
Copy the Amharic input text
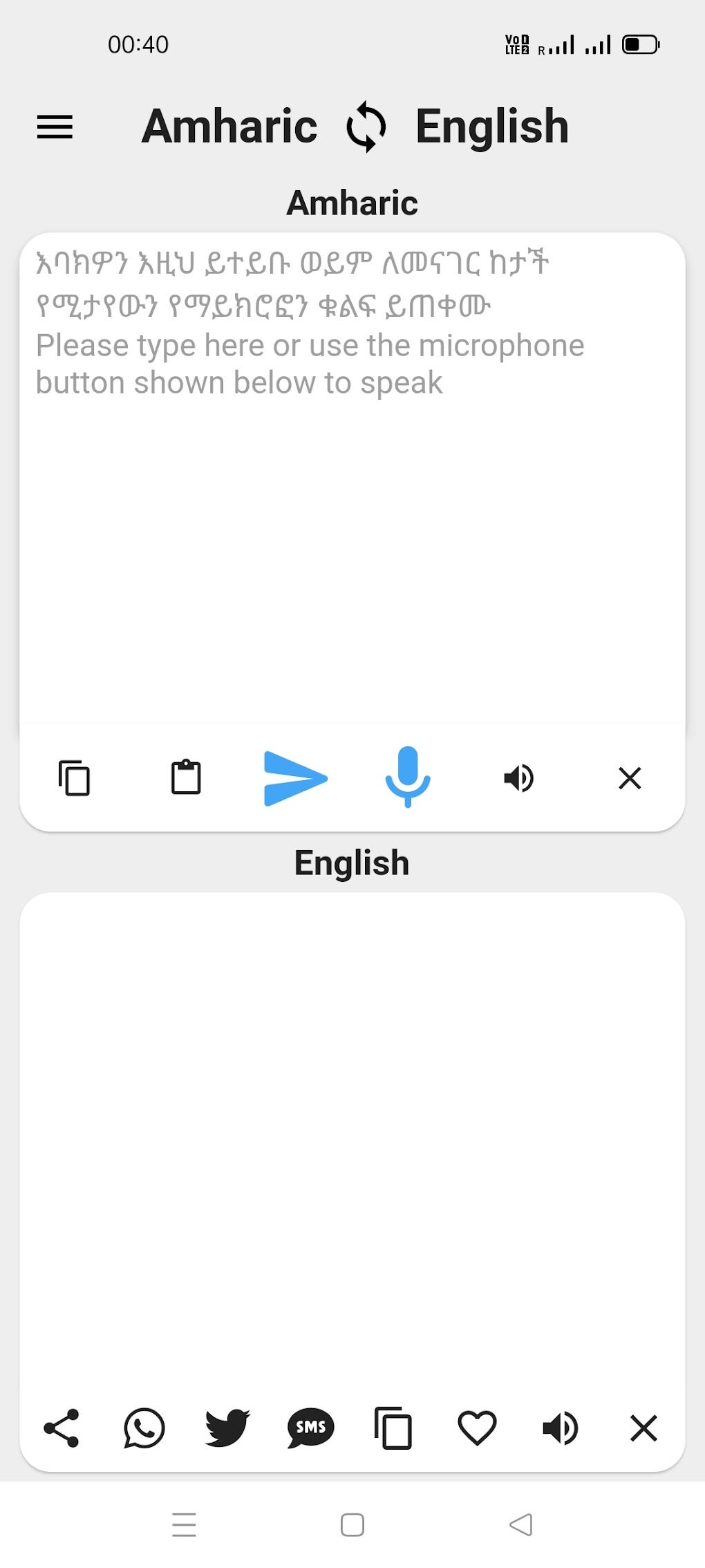click(x=74, y=777)
